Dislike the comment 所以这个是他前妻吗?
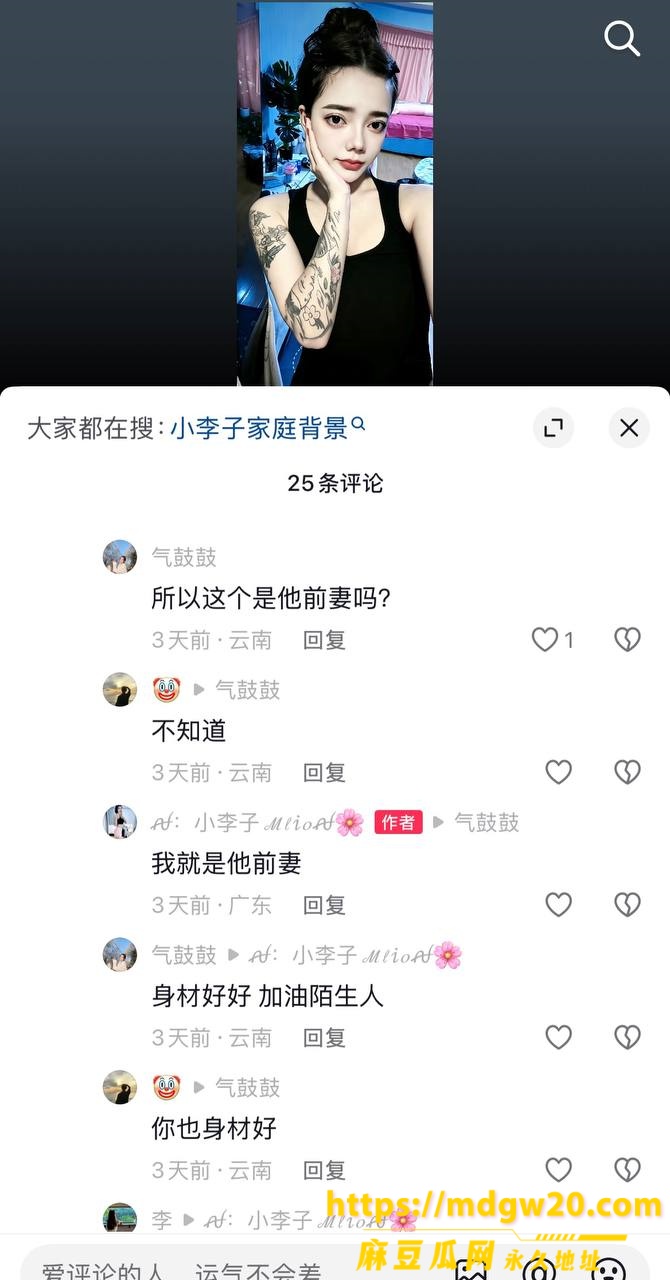The height and width of the screenshot is (1280, 670). click(x=627, y=640)
